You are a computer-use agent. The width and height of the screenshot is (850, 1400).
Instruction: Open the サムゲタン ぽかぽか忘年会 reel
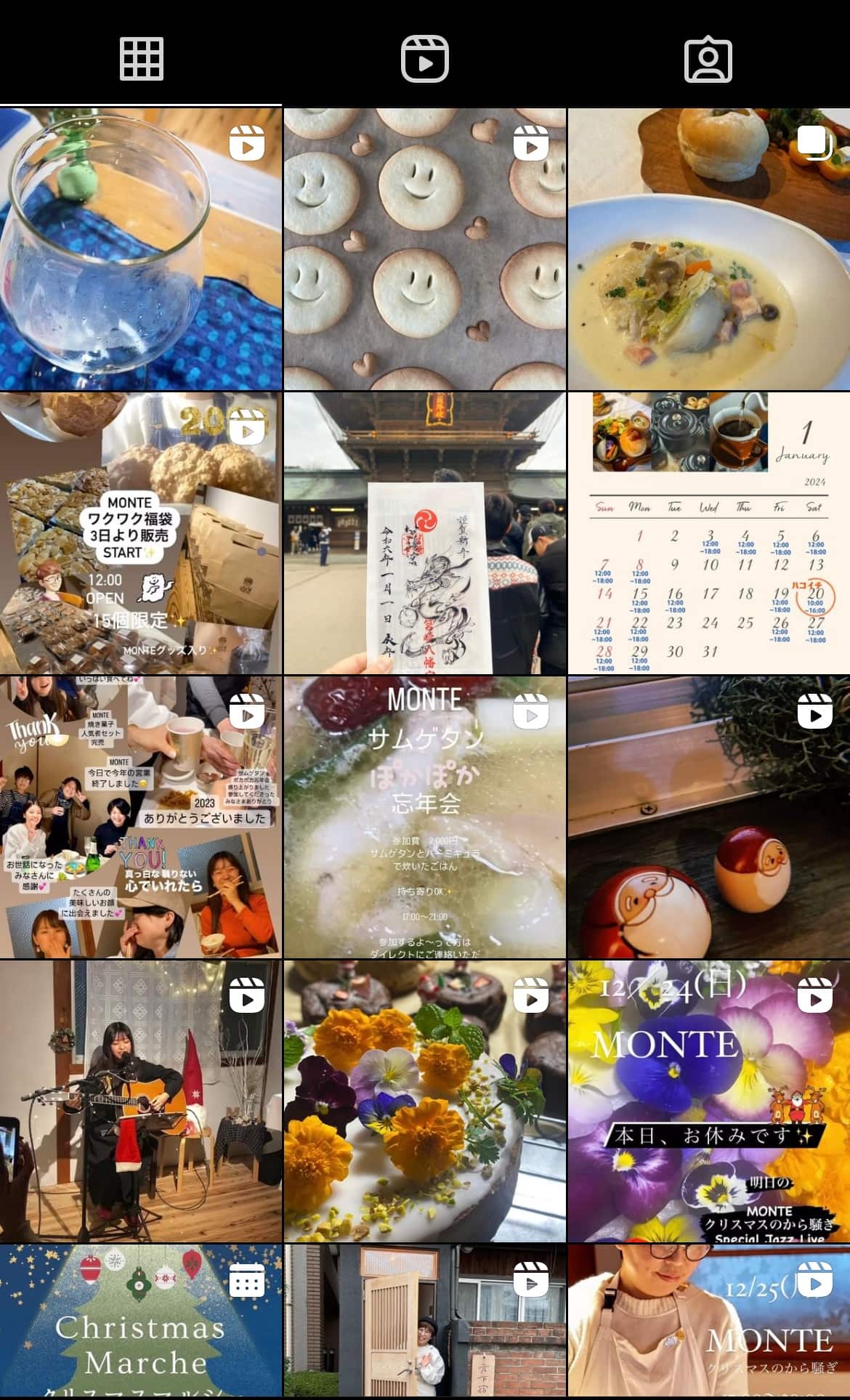[x=424, y=817]
